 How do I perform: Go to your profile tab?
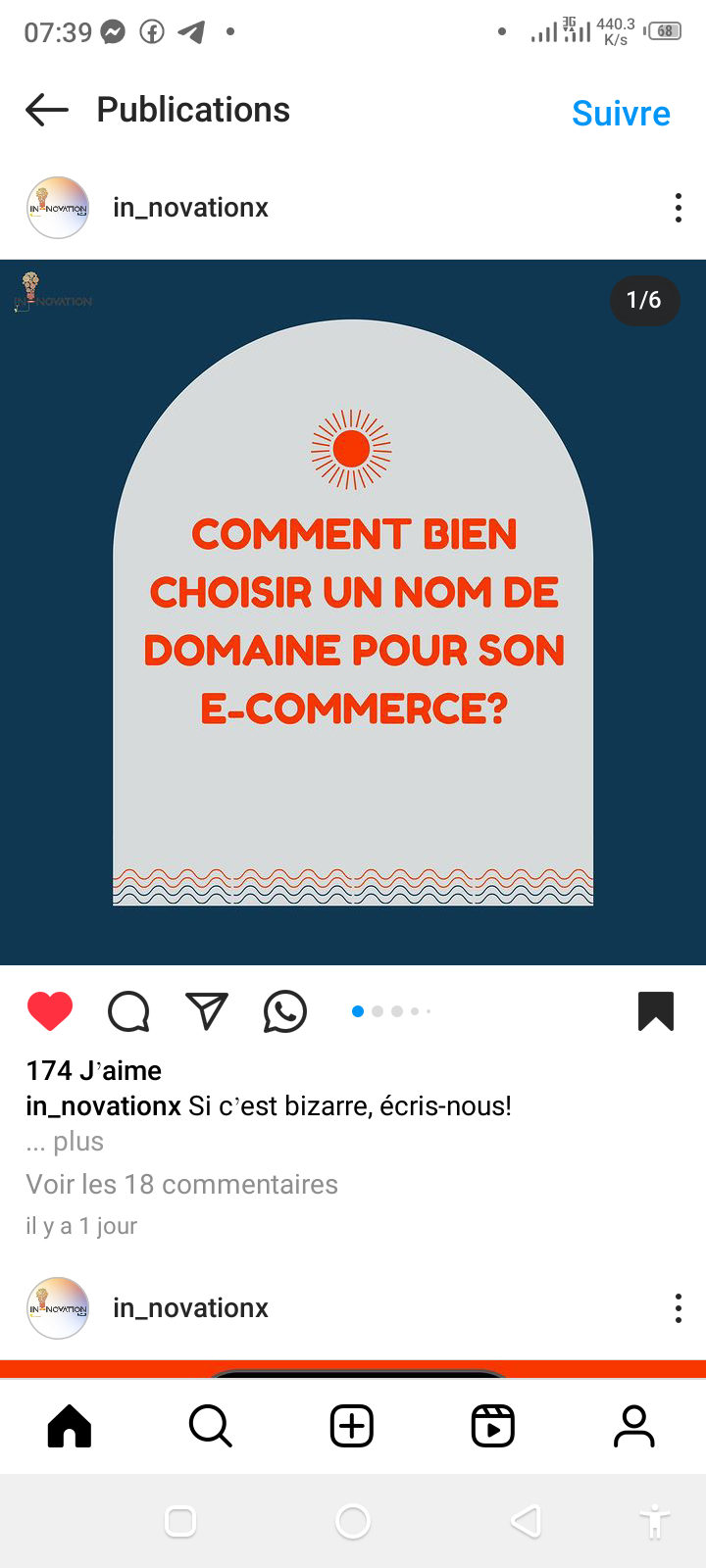click(x=634, y=1426)
